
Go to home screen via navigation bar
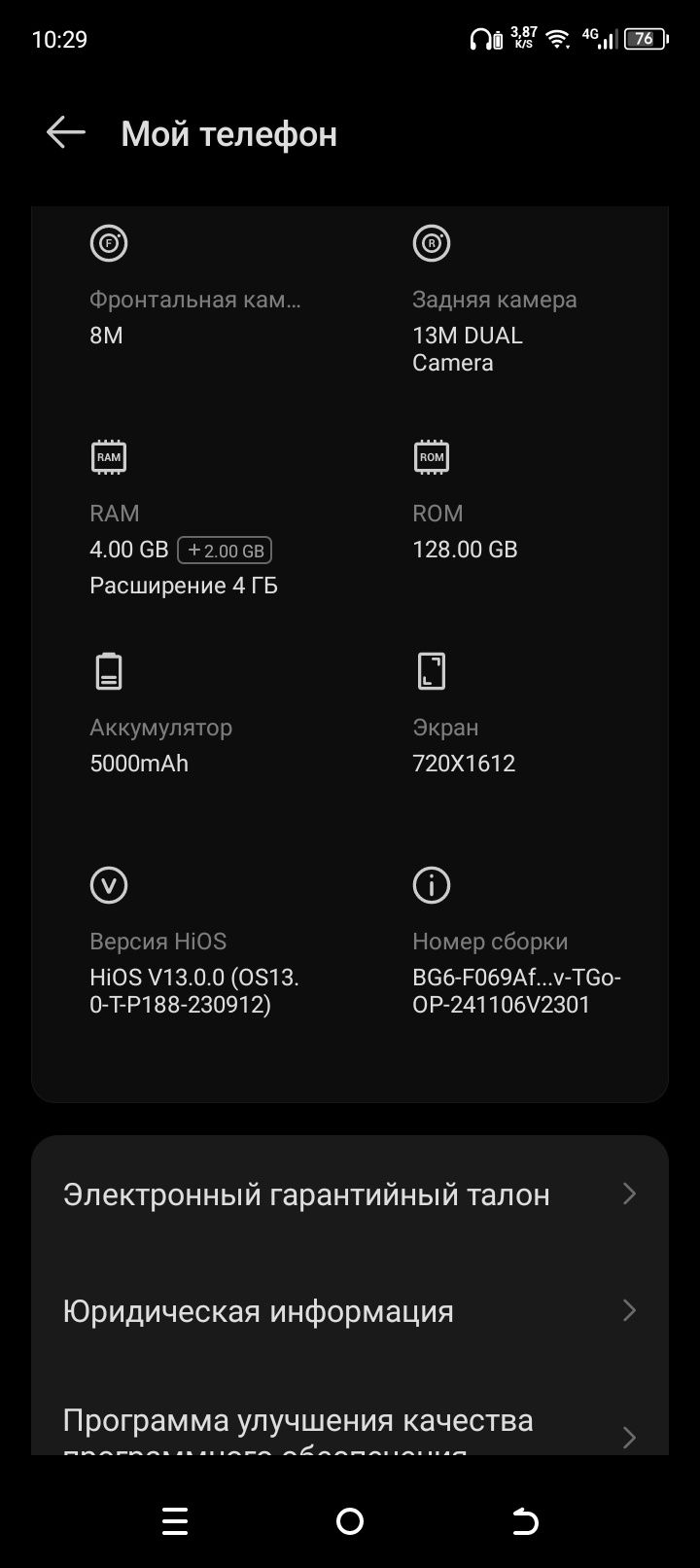[350, 1520]
